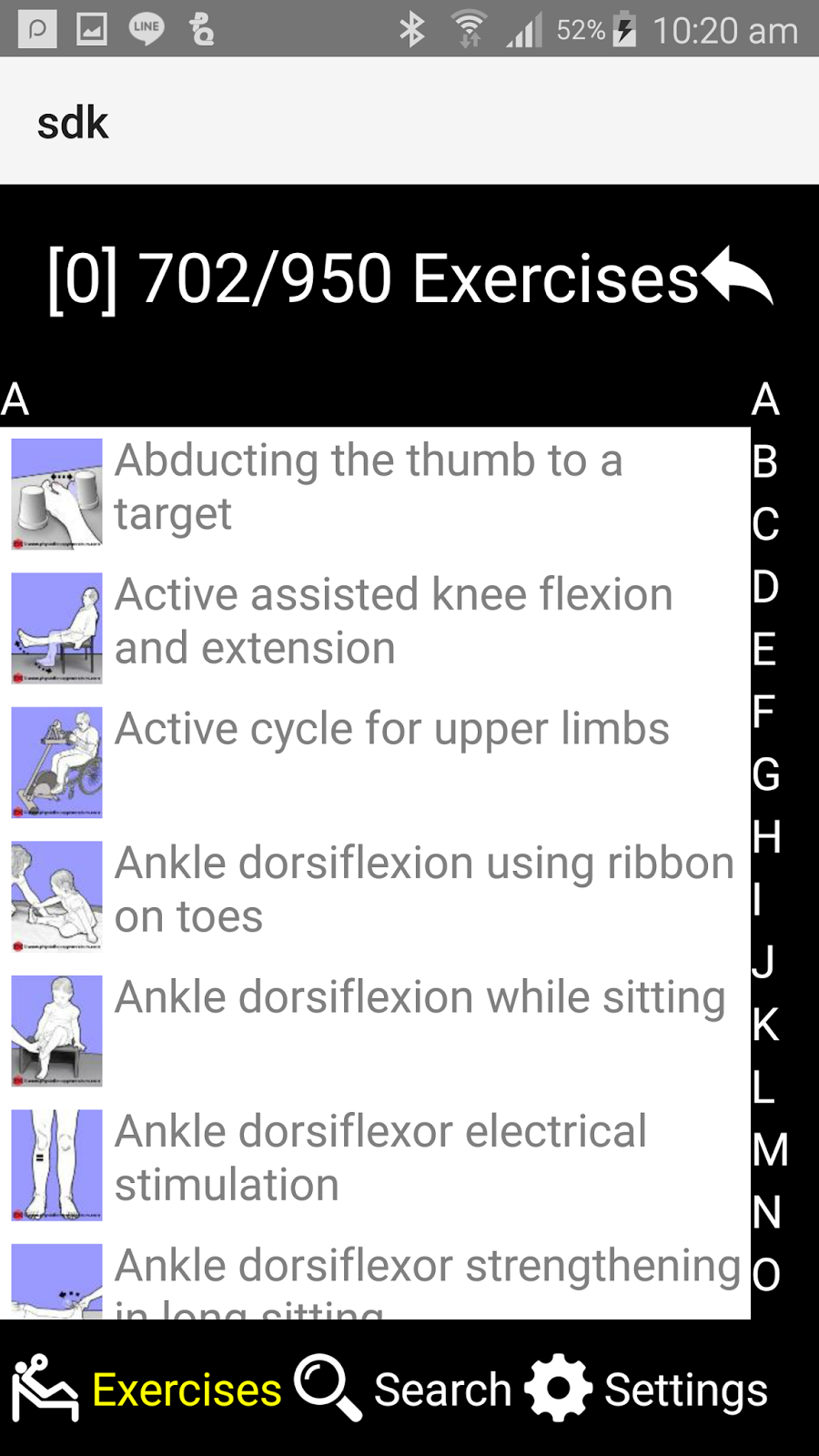Switch to the Search tab
819x1456 pixels.
[405, 1390]
